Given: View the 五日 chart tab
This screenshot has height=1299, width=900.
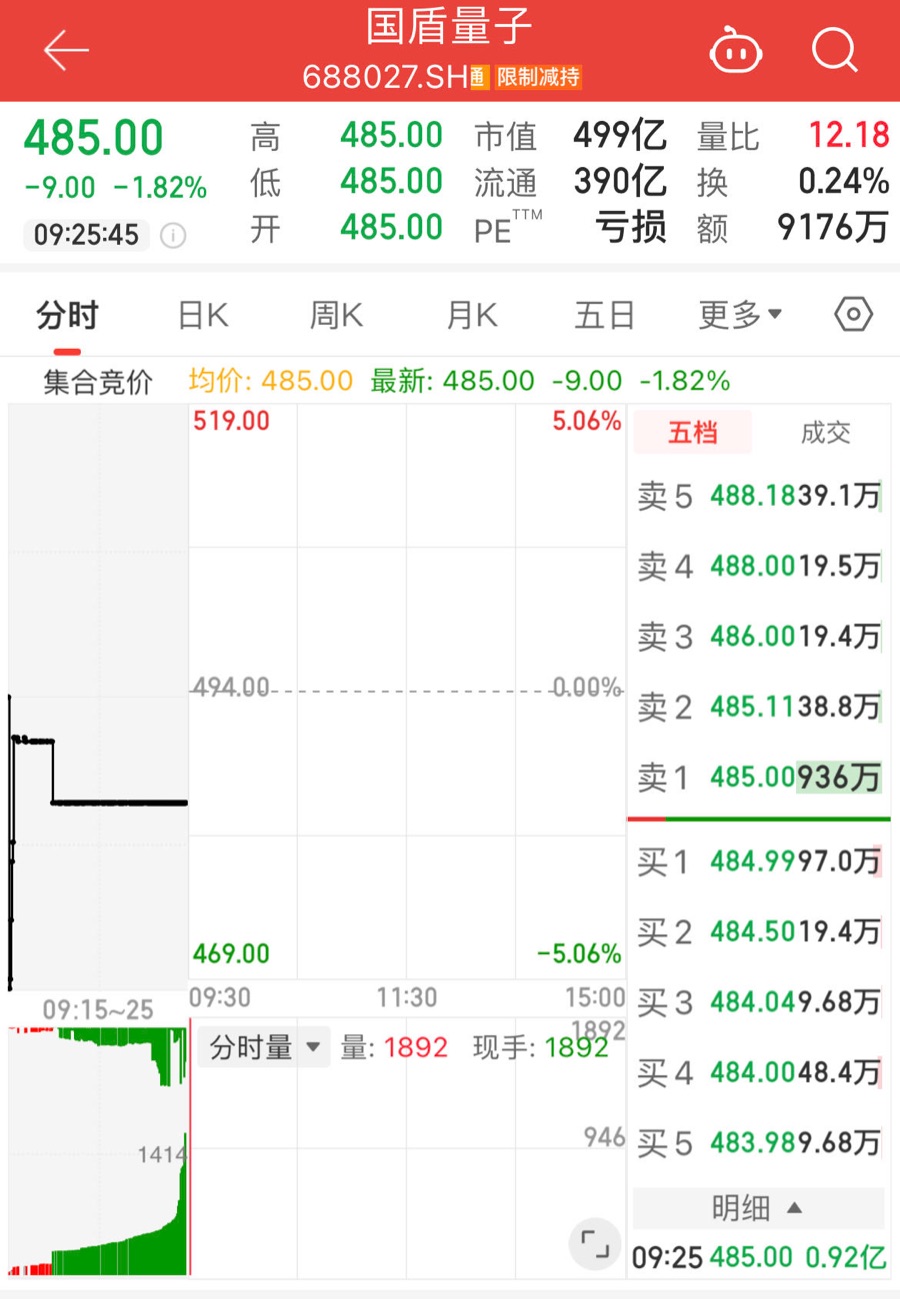Looking at the screenshot, I should tap(604, 316).
